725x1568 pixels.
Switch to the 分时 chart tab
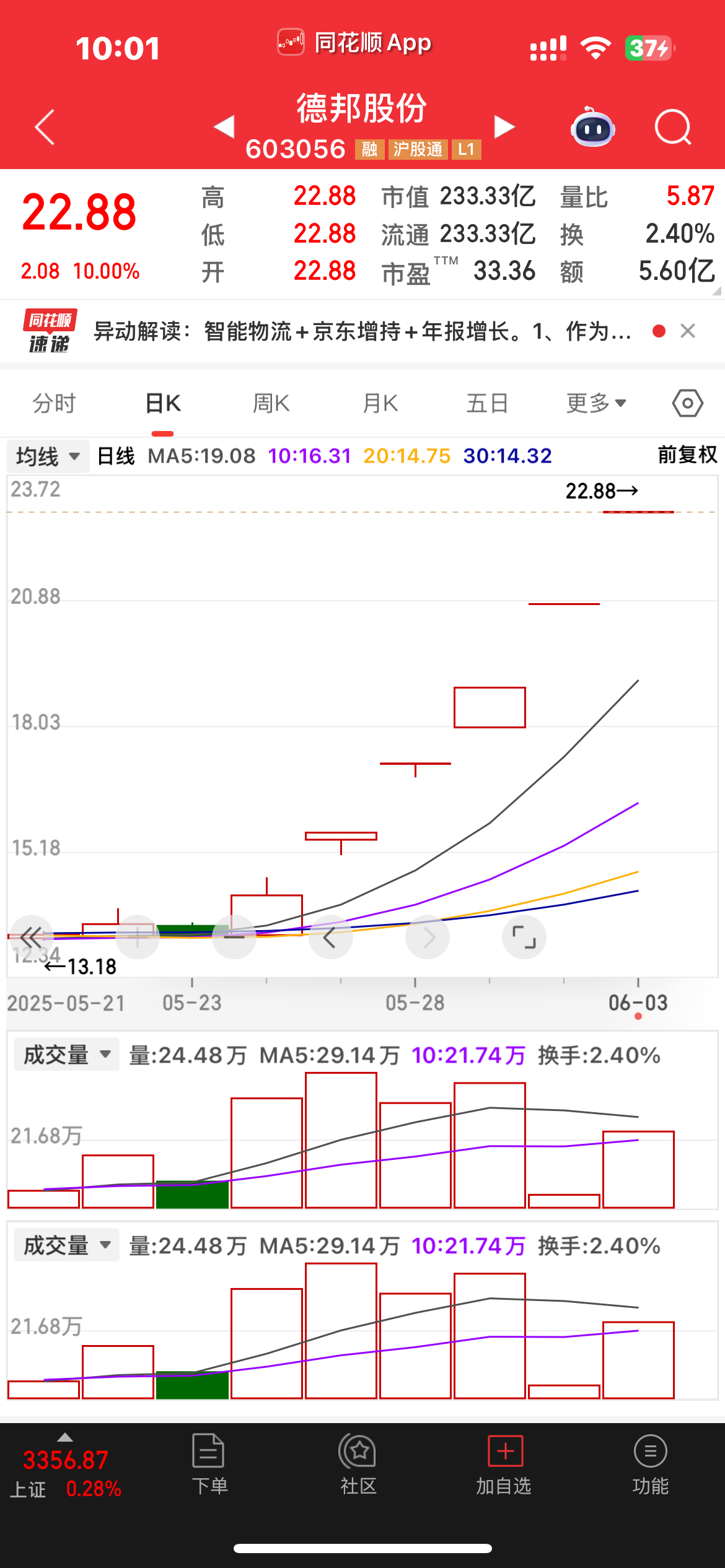coord(54,404)
